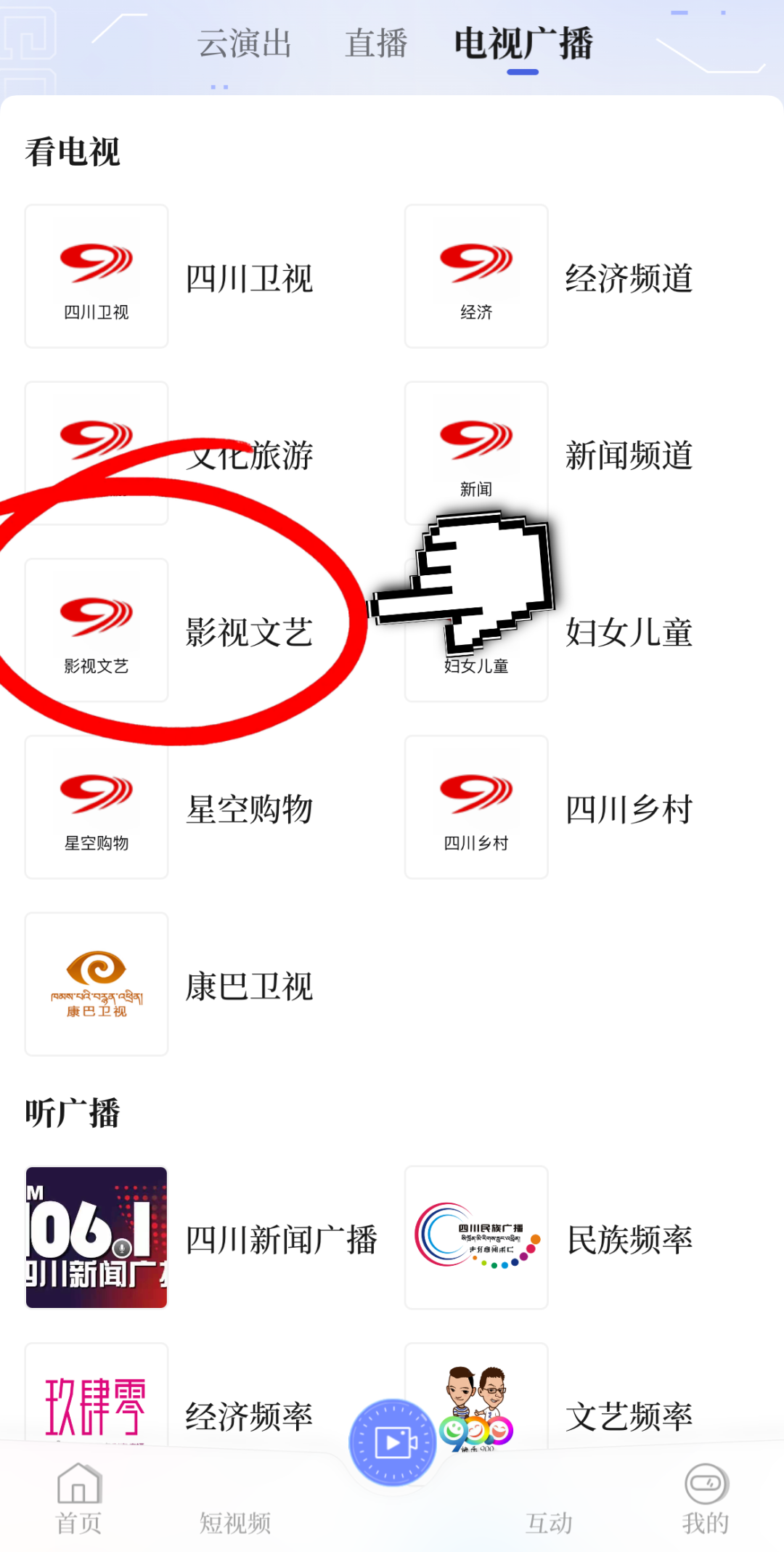Open the 文化旅游 channel

tap(97, 452)
